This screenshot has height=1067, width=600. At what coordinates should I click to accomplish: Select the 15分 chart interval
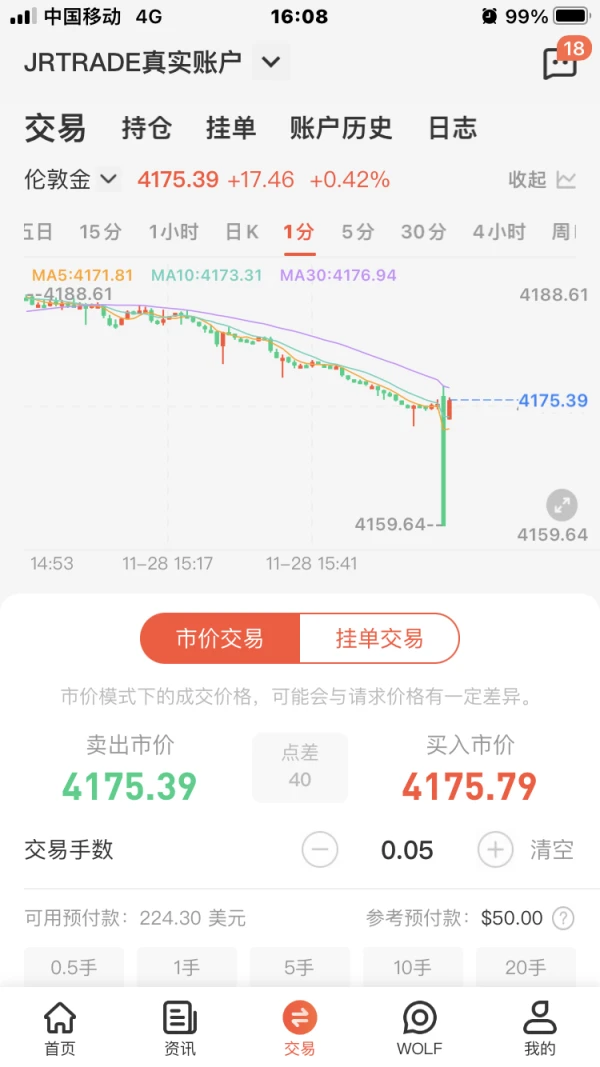click(x=100, y=232)
